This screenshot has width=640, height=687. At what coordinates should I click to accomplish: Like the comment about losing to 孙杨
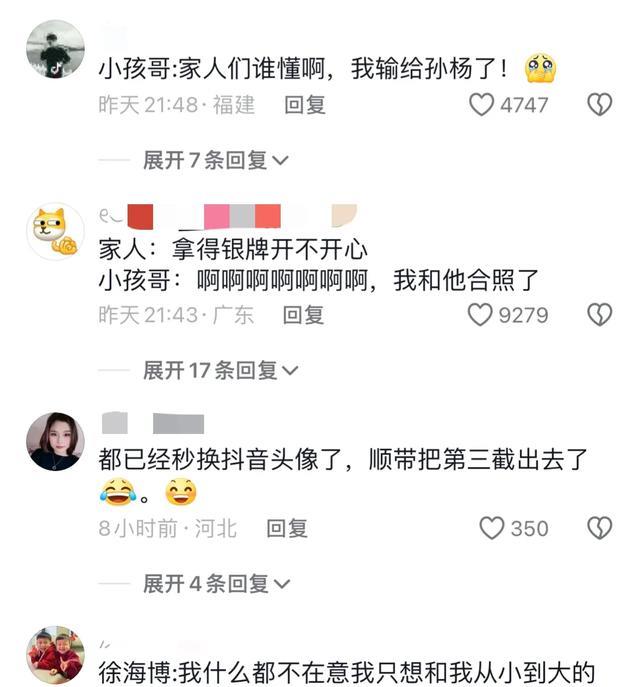[483, 104]
